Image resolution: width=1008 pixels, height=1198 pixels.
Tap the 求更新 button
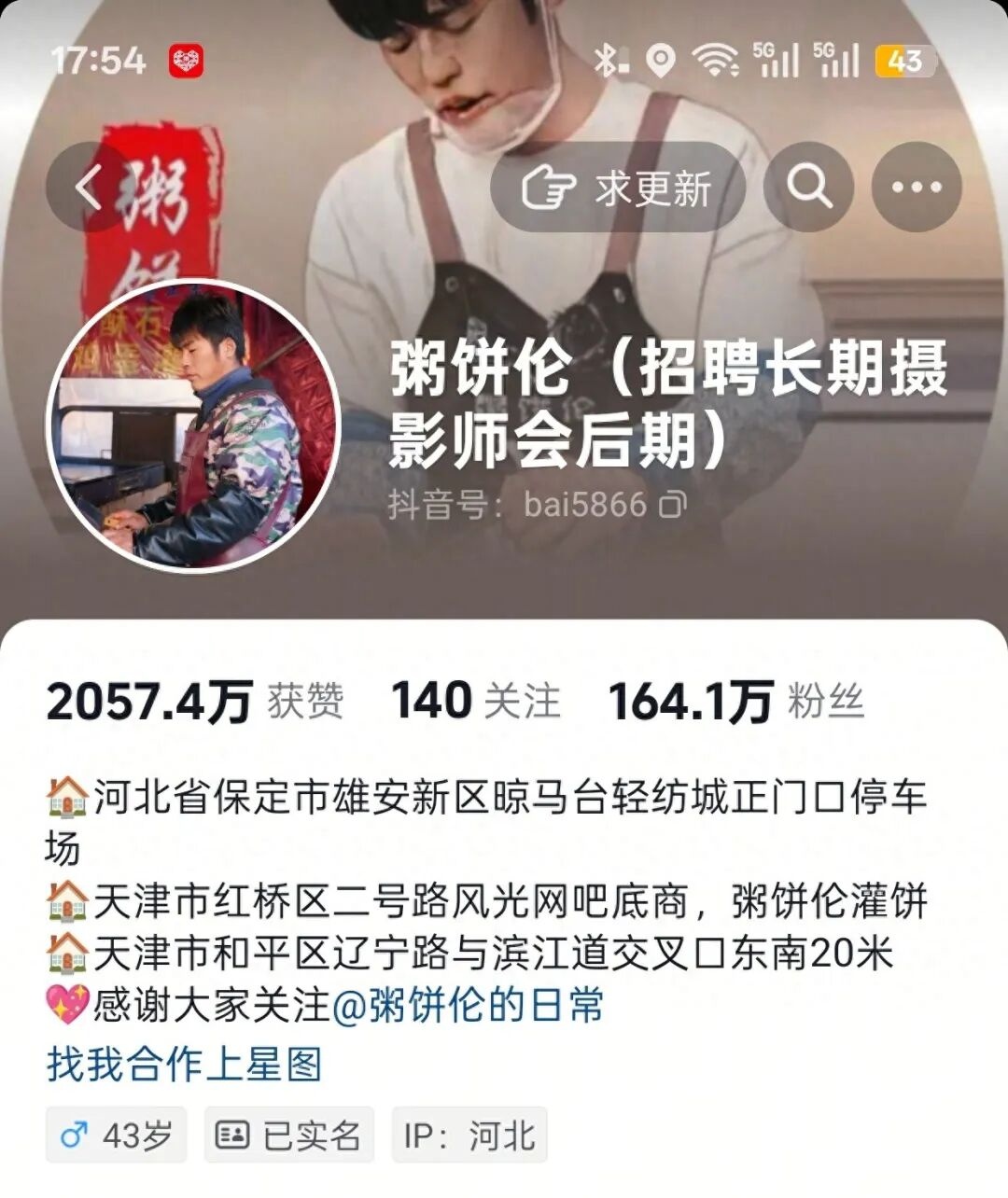pos(618,188)
